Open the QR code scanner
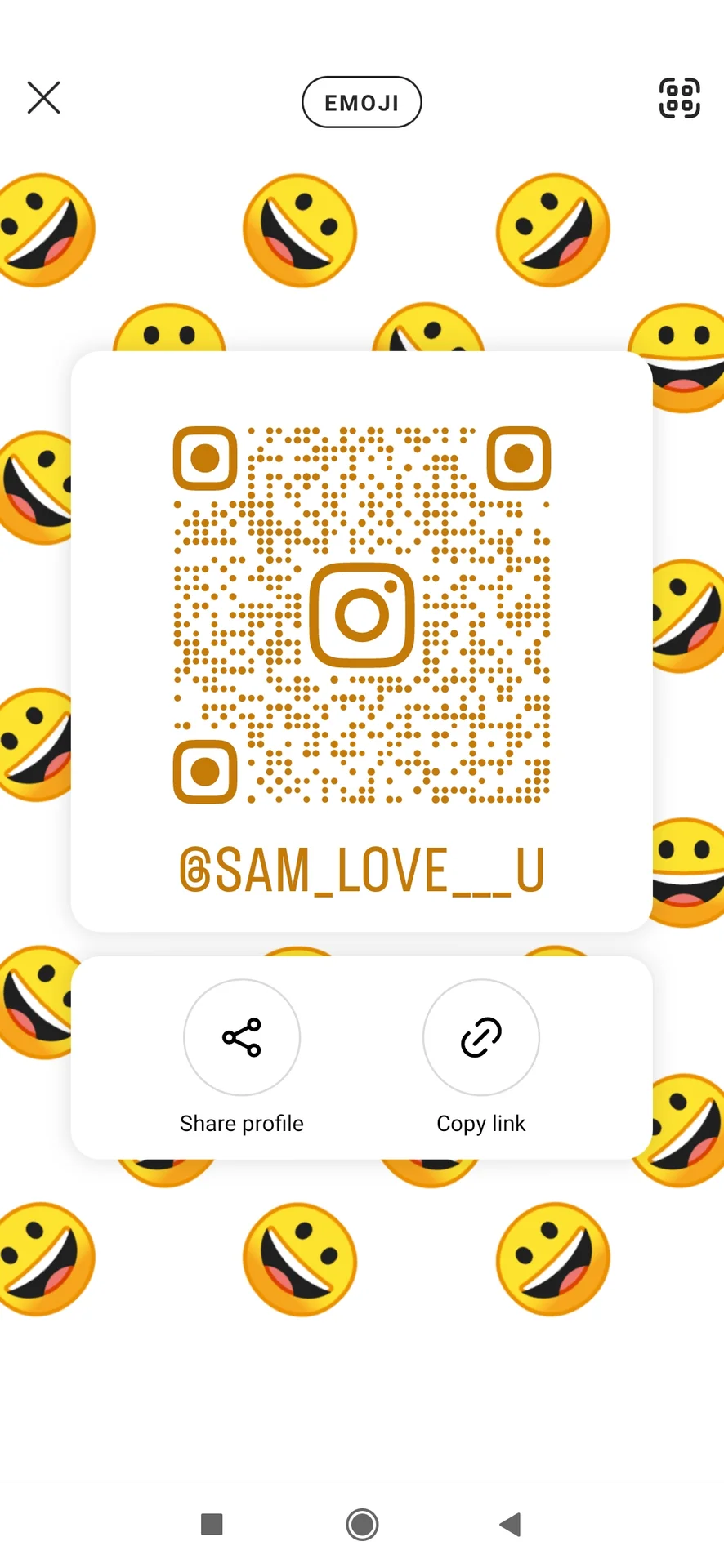724x1568 pixels. click(x=679, y=98)
